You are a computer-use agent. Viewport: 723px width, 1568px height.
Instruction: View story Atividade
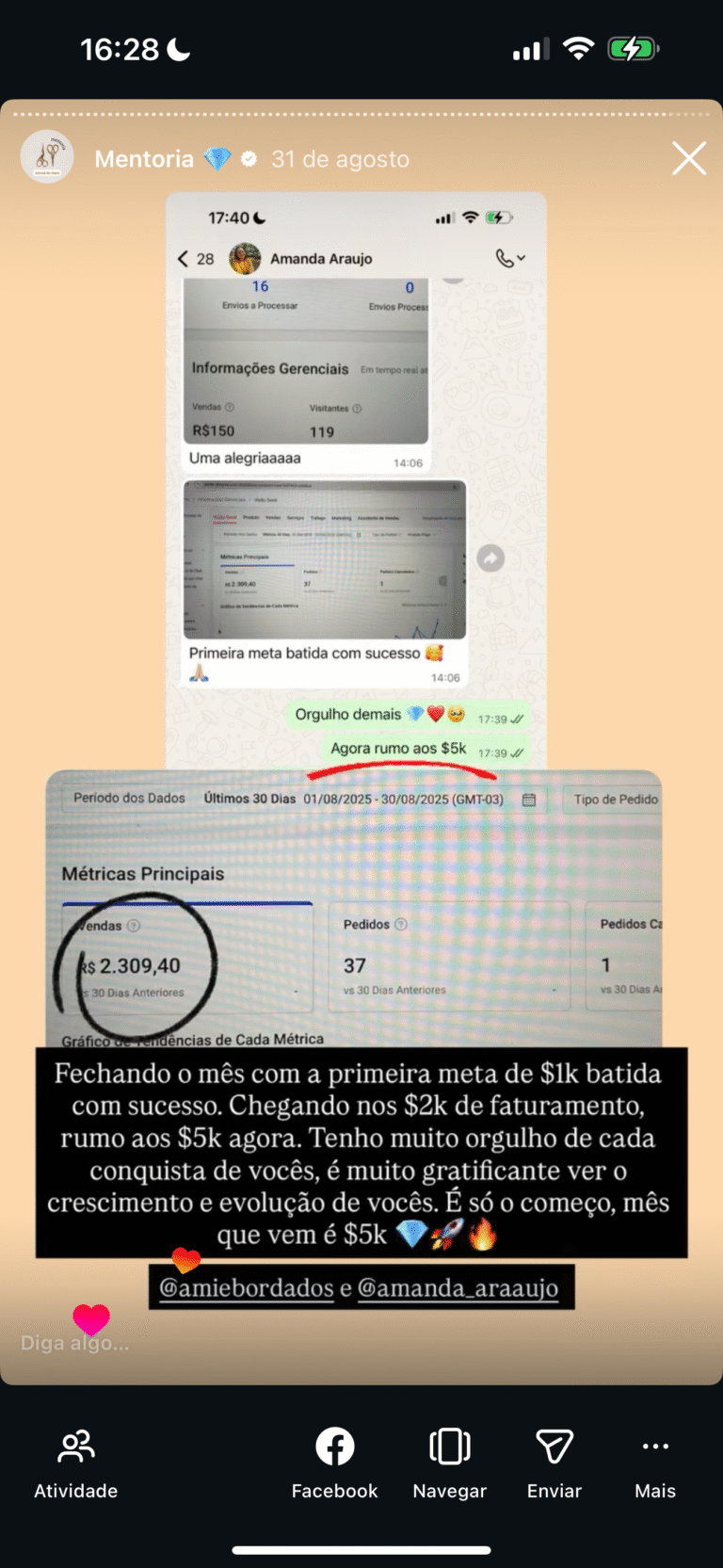click(76, 1463)
